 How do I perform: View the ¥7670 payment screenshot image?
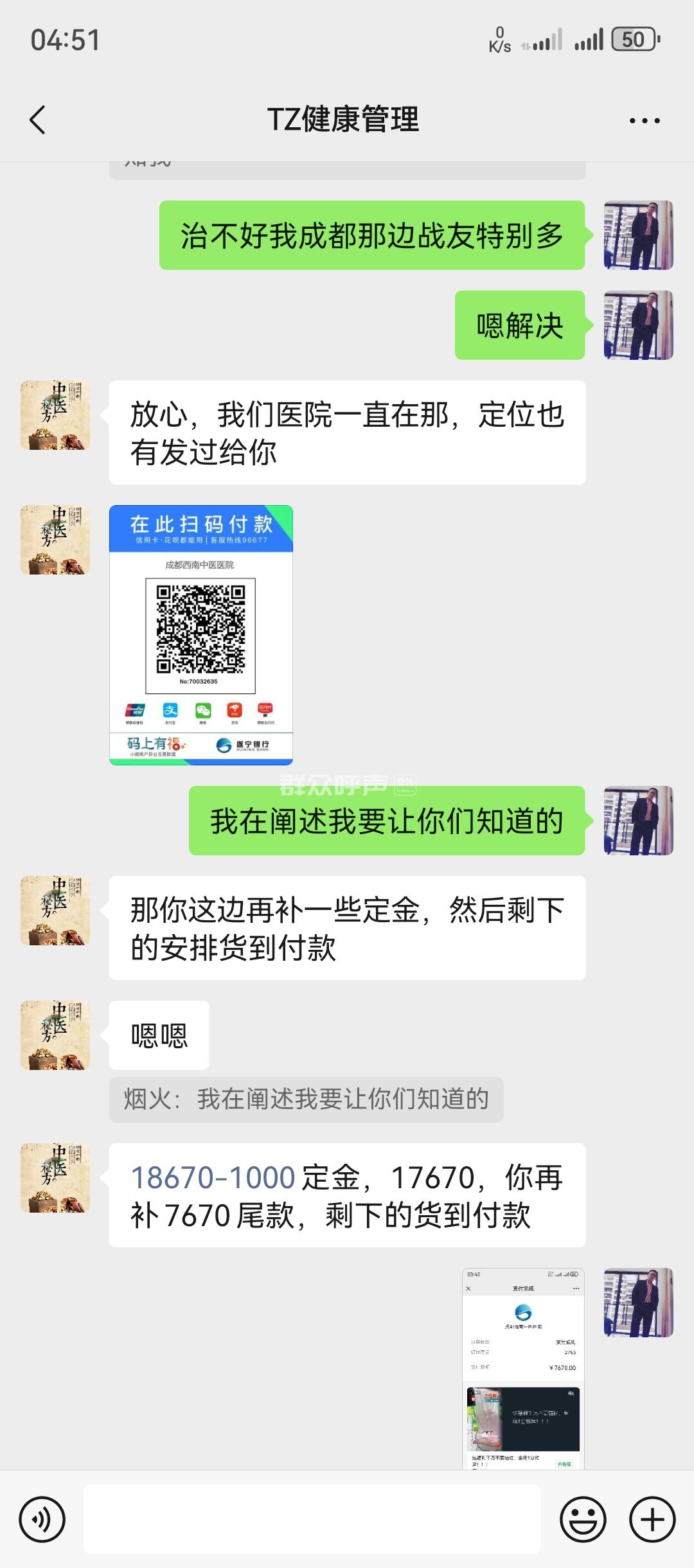[x=523, y=1368]
